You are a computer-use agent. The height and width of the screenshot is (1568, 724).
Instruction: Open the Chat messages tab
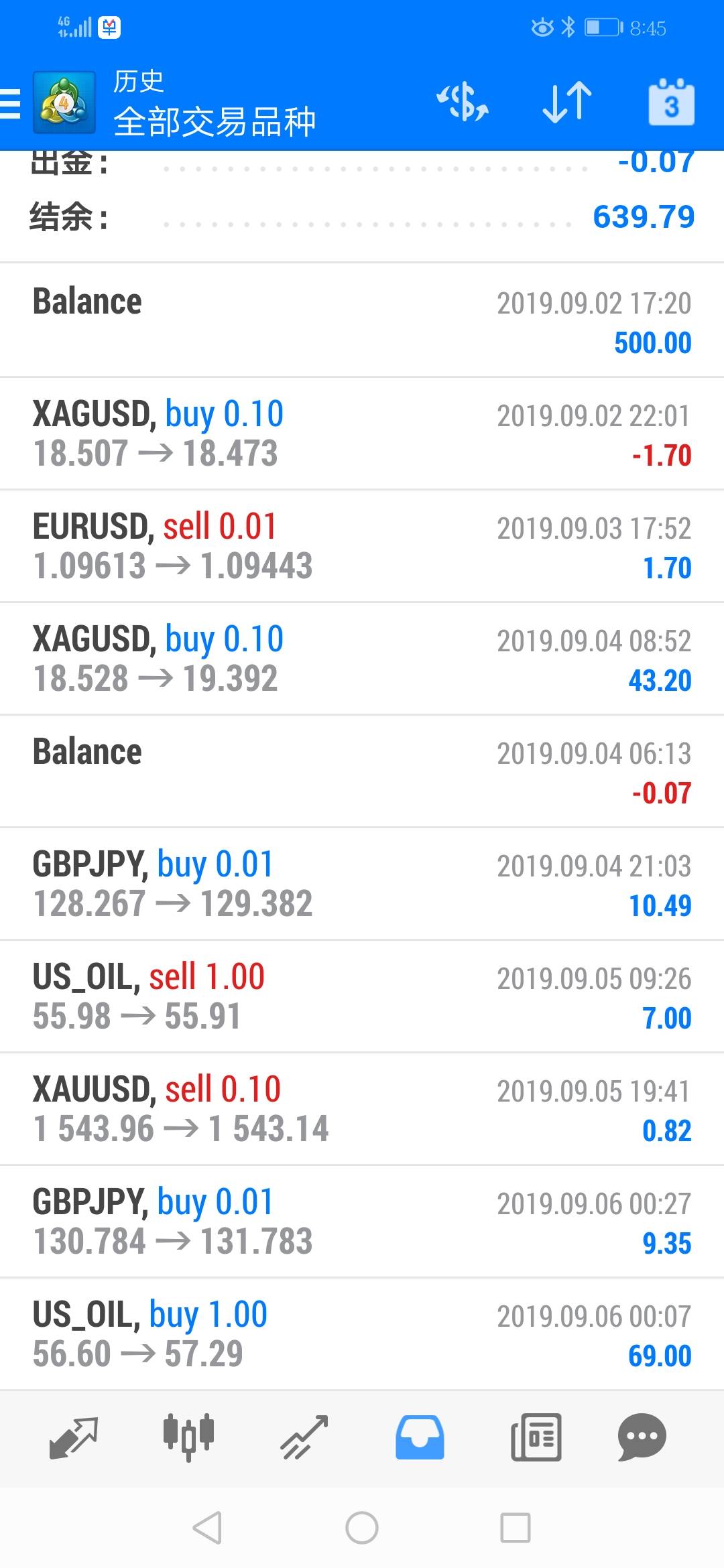pos(642,1437)
